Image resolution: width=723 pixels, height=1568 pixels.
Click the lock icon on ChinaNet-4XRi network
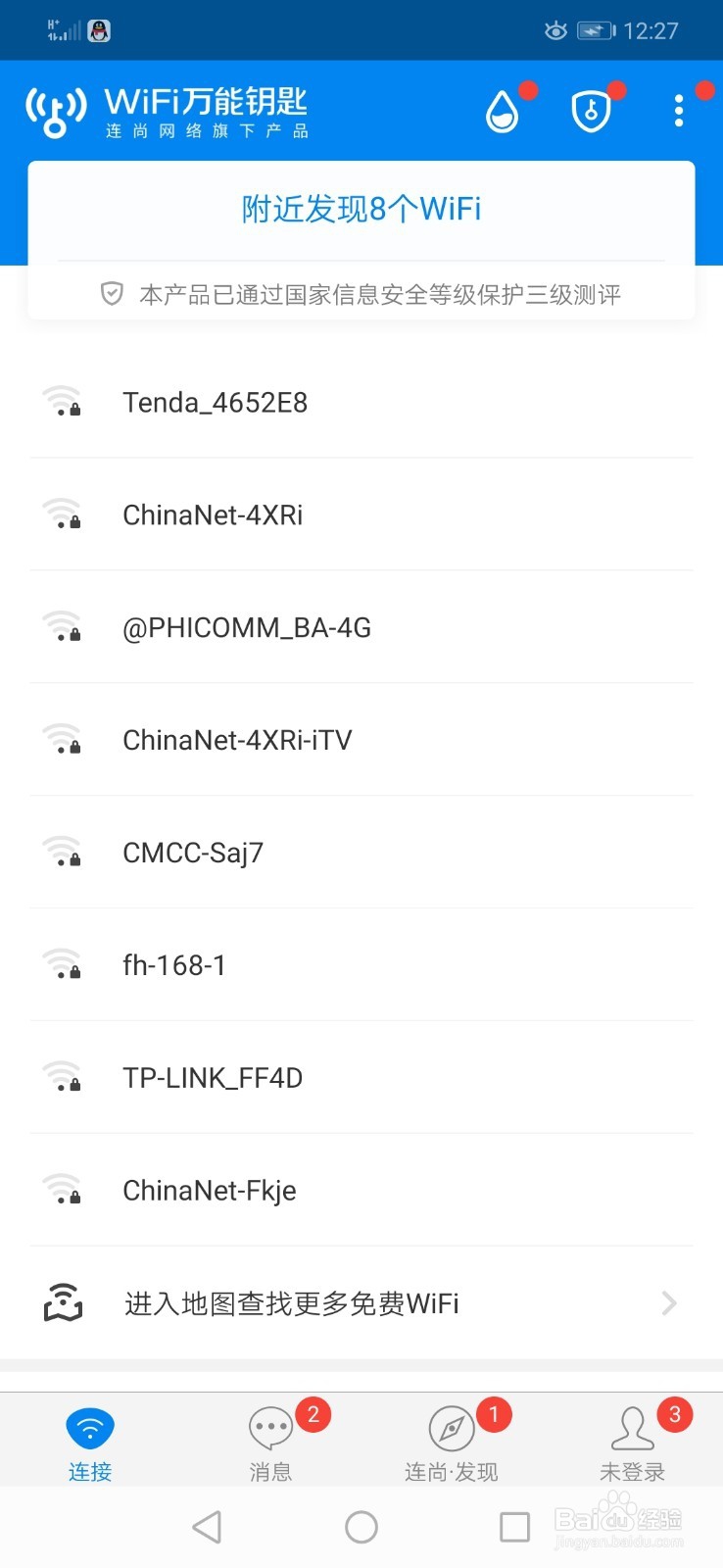point(75,523)
